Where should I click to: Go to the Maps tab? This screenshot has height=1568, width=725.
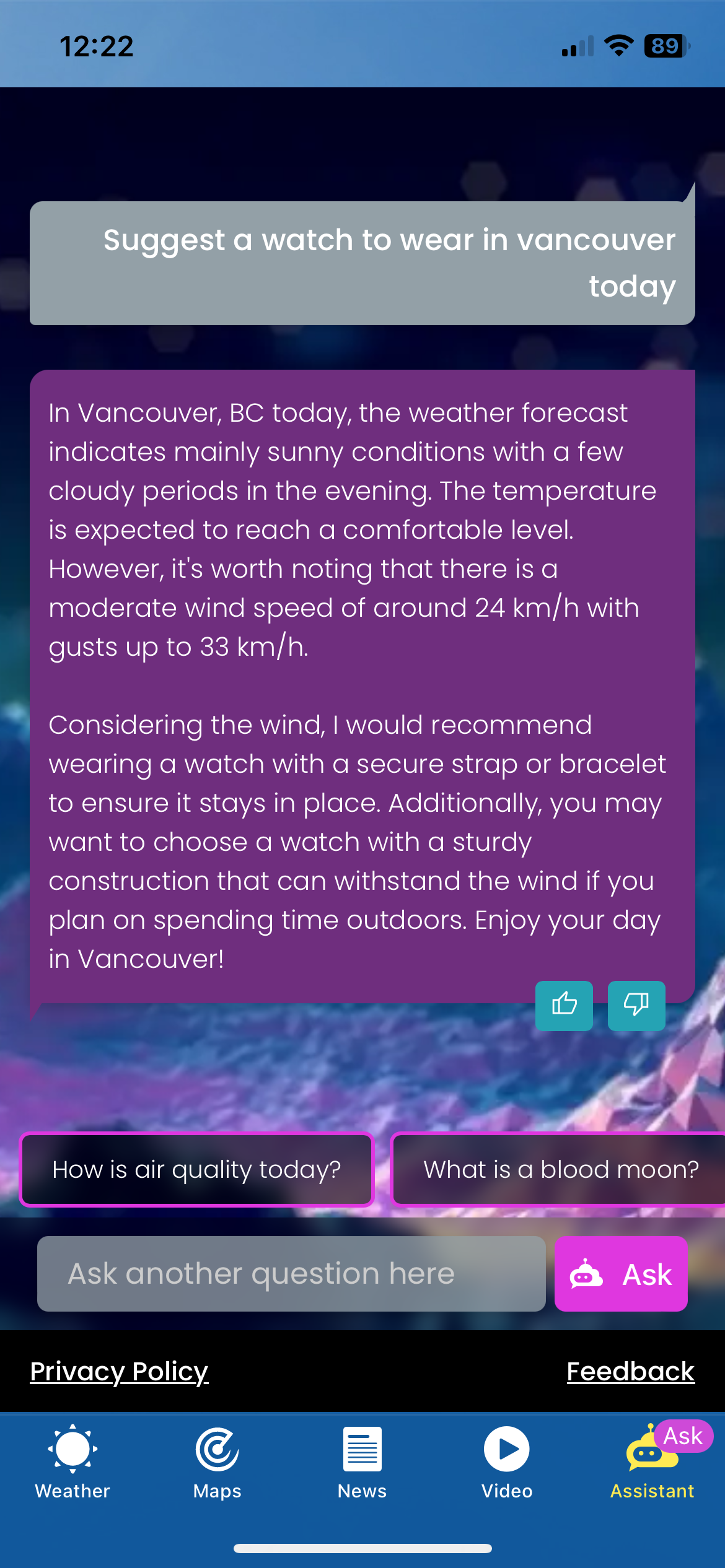pos(217,1462)
